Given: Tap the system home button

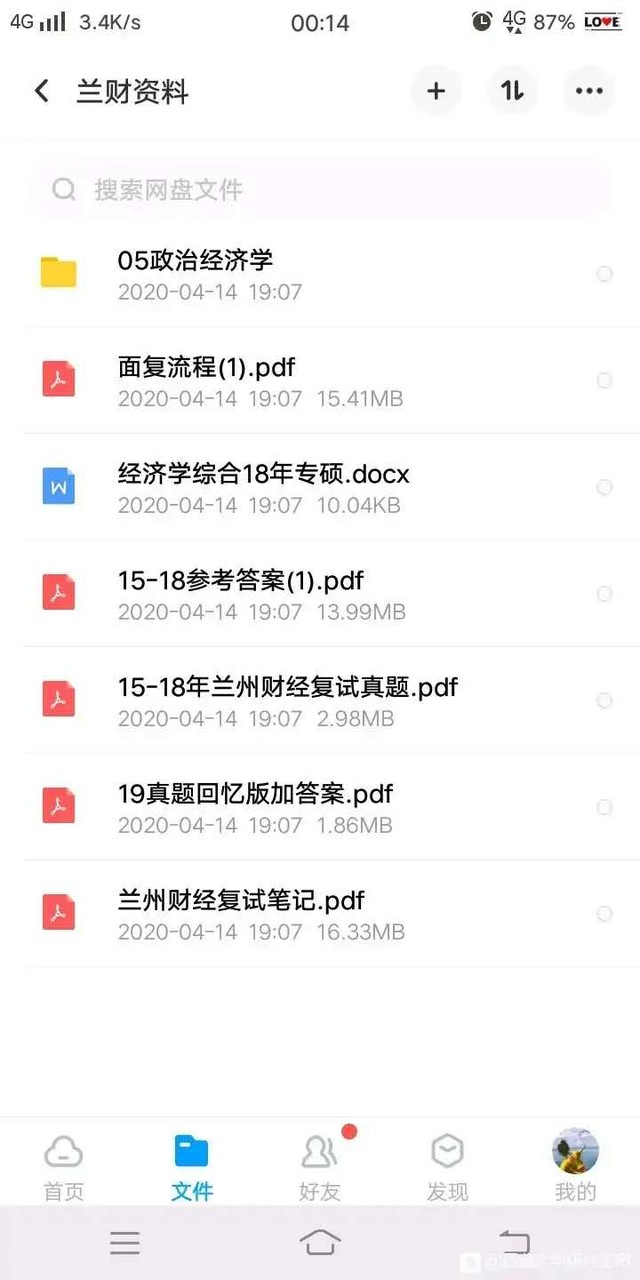Looking at the screenshot, I should (x=320, y=1242).
